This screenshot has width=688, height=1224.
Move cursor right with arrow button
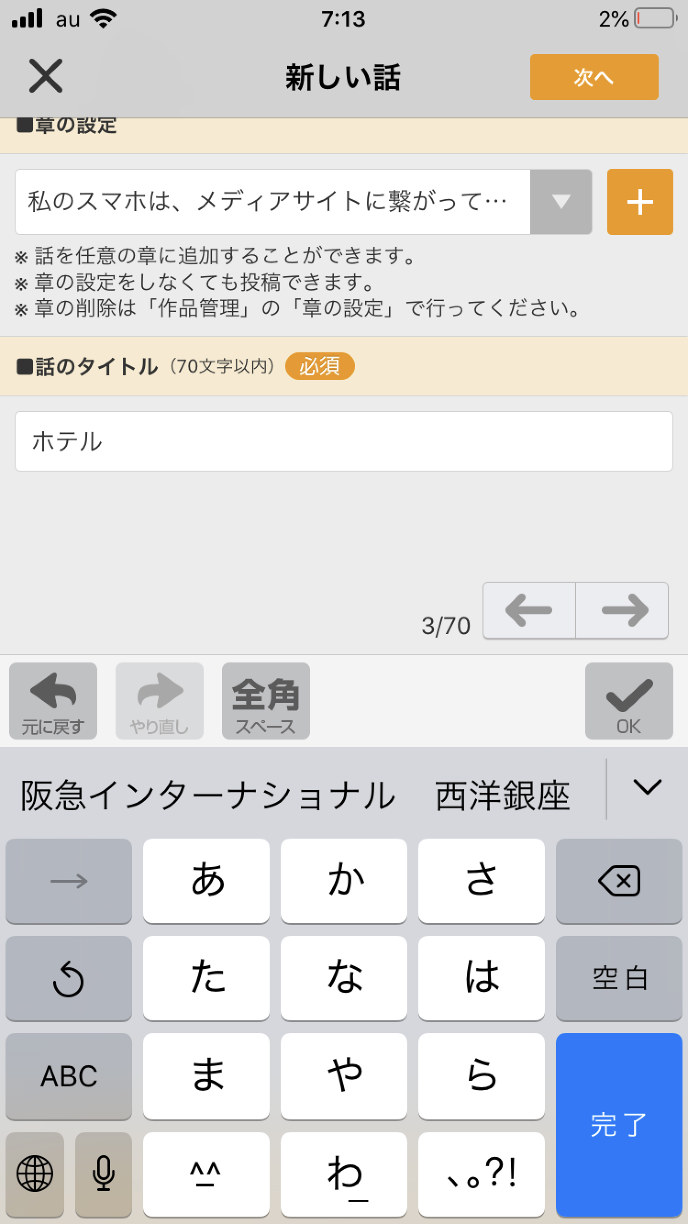[x=622, y=610]
